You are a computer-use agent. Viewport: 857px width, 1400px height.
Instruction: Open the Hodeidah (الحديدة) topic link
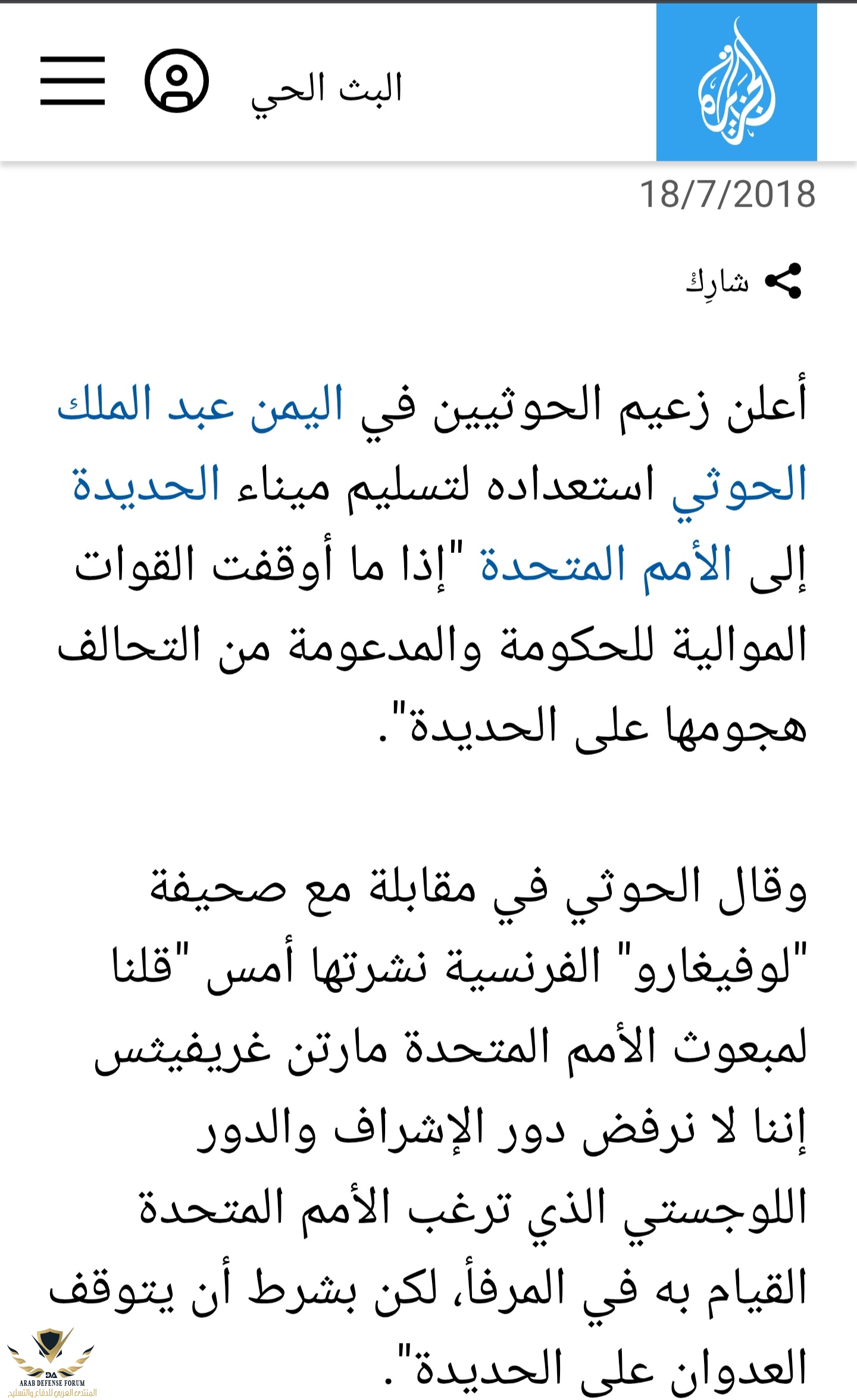tap(146, 486)
